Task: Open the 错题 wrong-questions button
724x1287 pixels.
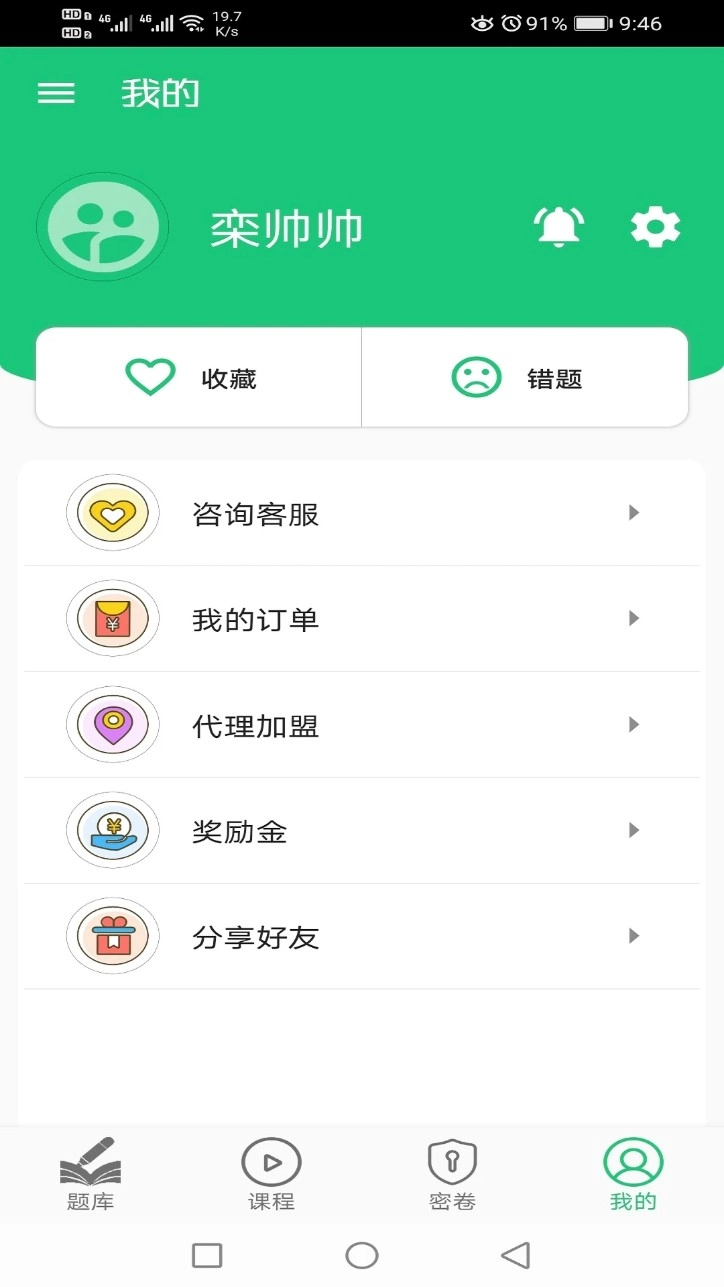Action: (524, 377)
